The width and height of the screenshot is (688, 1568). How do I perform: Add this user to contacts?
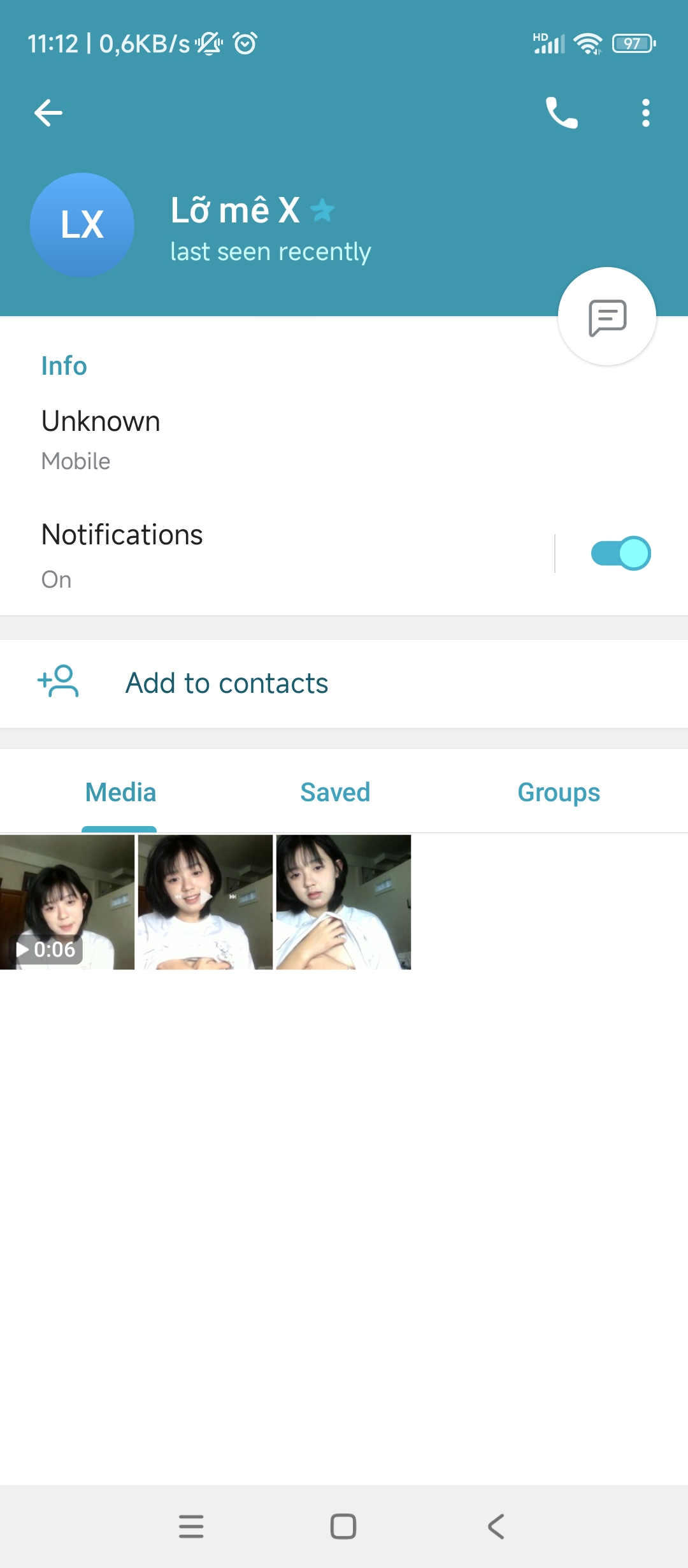227,684
